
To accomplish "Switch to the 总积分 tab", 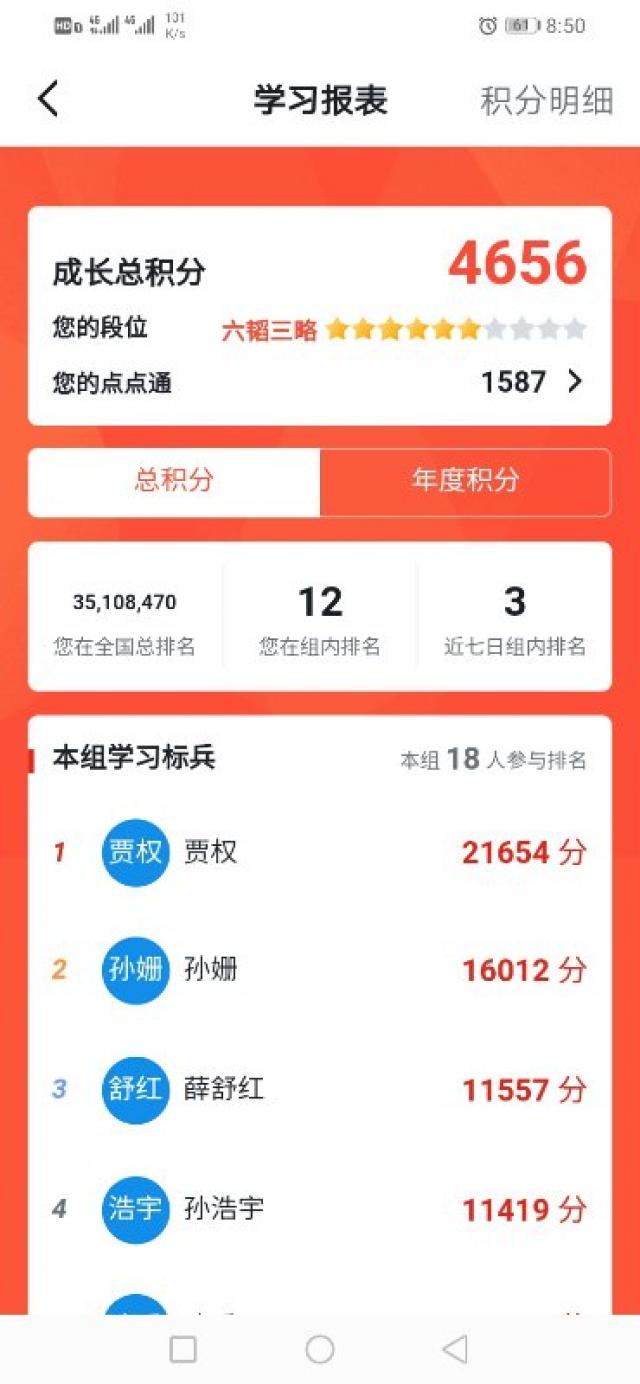I will point(174,480).
